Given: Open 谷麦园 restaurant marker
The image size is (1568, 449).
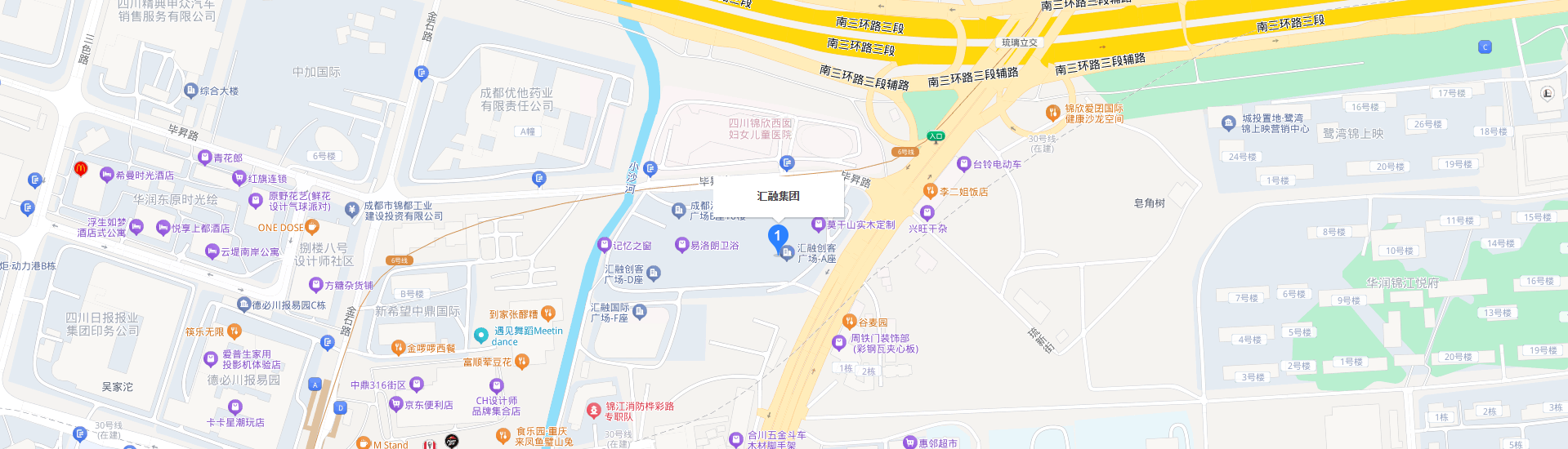Looking at the screenshot, I should point(849,322).
